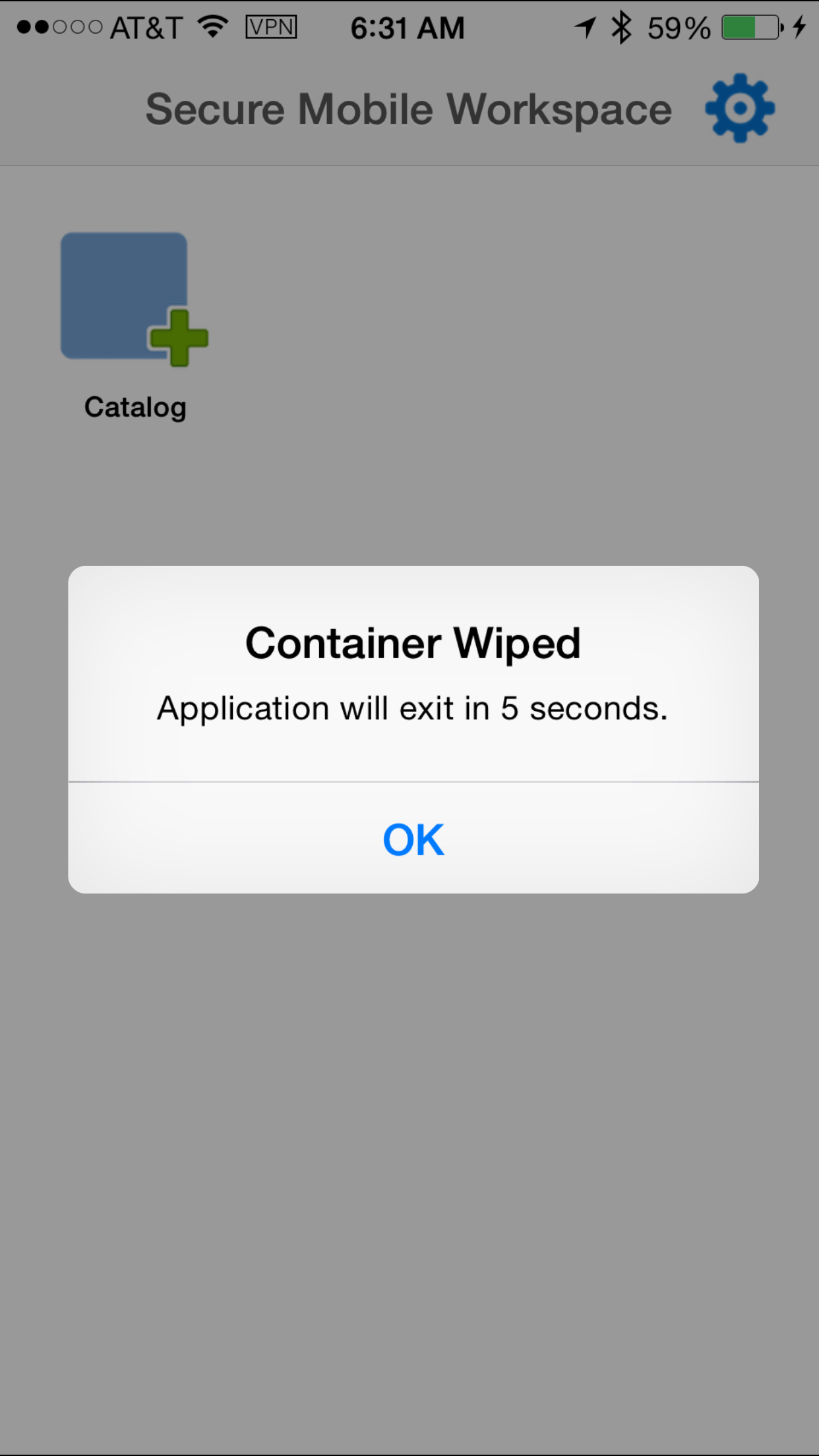This screenshot has height=1456, width=819.
Task: Select the Catalog label text
Action: [135, 407]
